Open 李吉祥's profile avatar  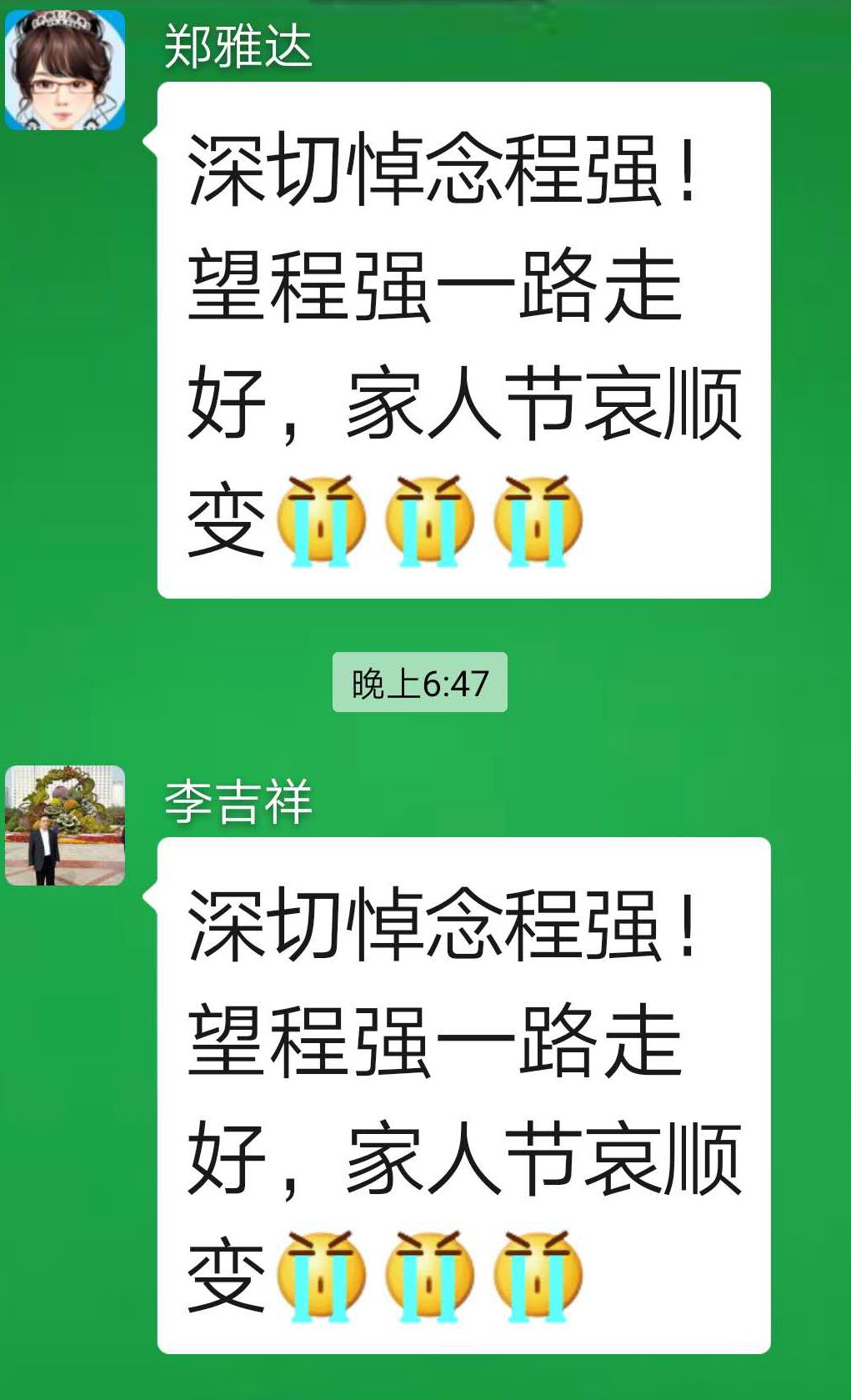pyautogui.click(x=65, y=825)
